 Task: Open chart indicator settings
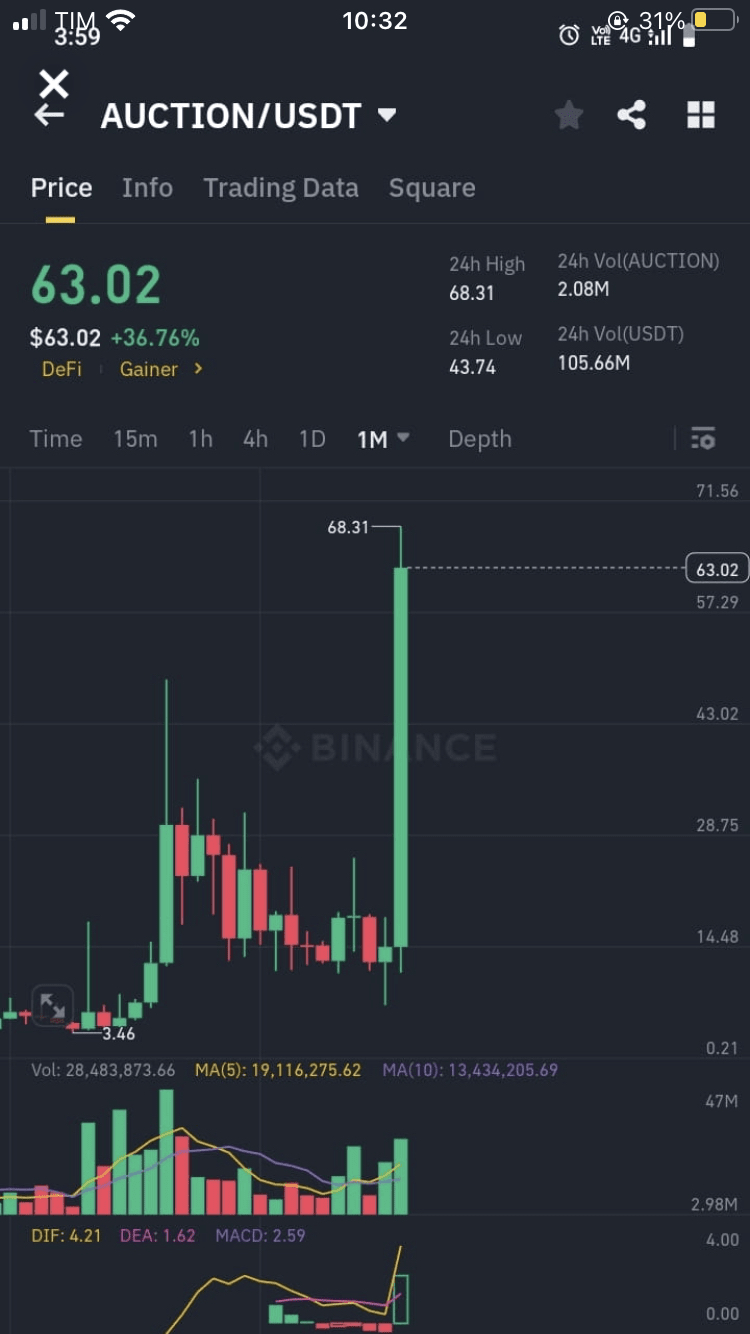point(703,438)
